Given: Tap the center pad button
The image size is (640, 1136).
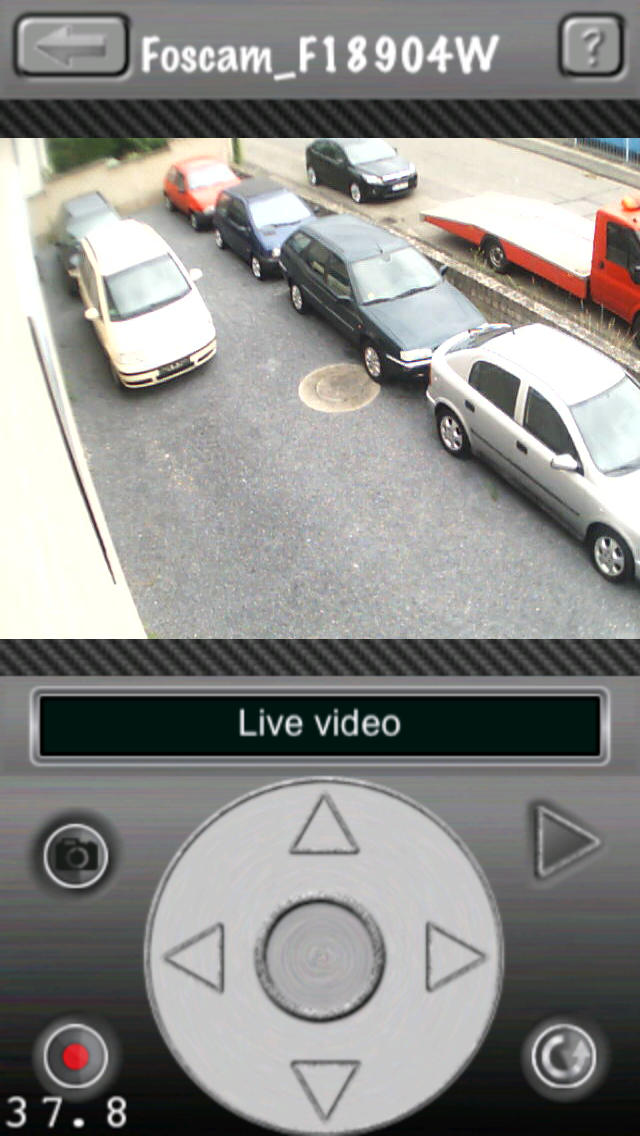Looking at the screenshot, I should (x=320, y=958).
